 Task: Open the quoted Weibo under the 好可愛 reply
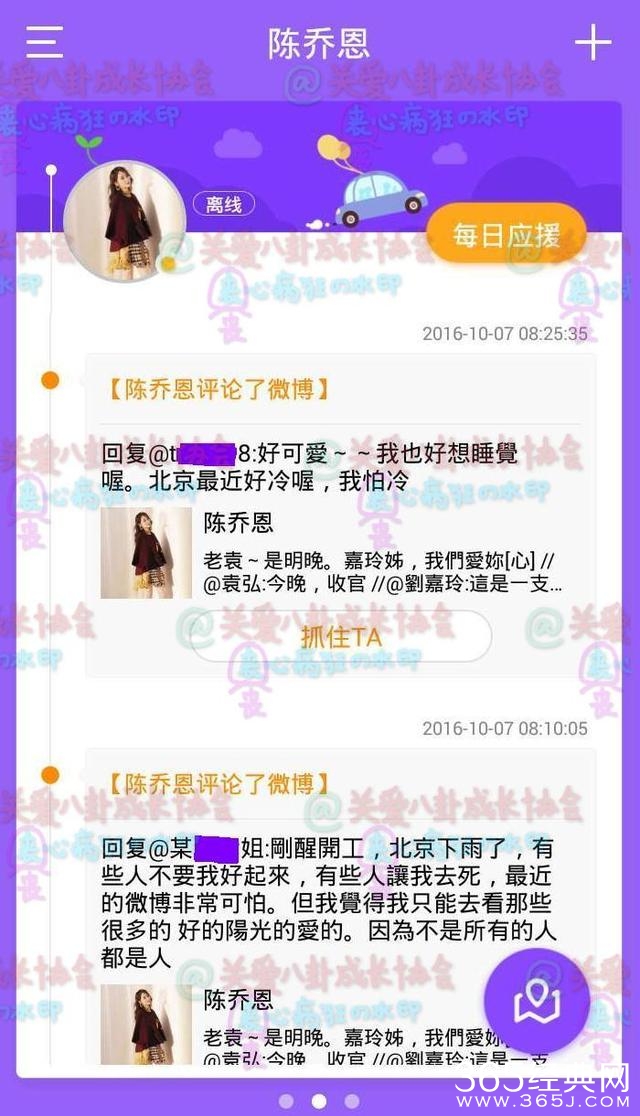click(340, 553)
